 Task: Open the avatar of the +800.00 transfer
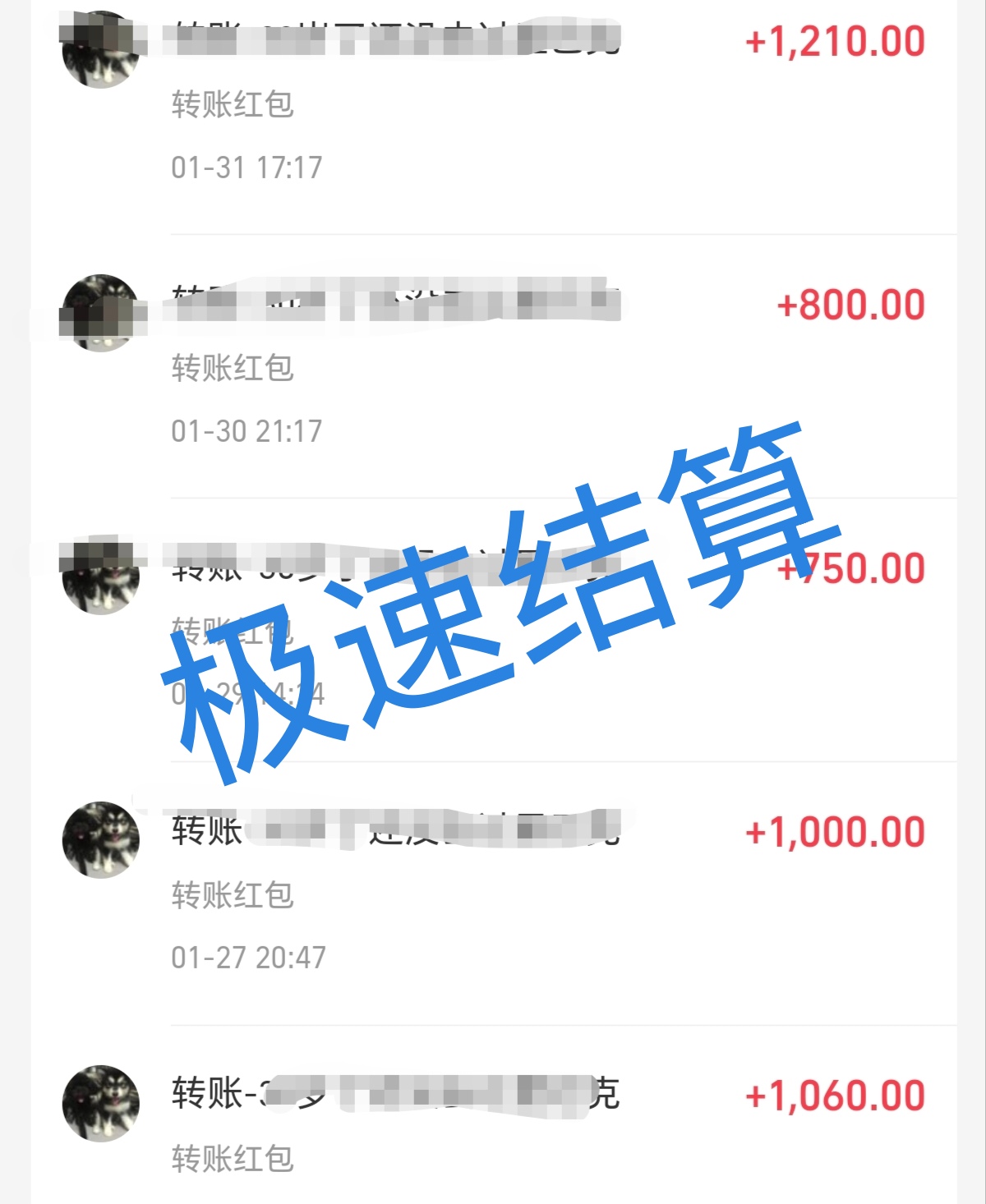[x=99, y=308]
